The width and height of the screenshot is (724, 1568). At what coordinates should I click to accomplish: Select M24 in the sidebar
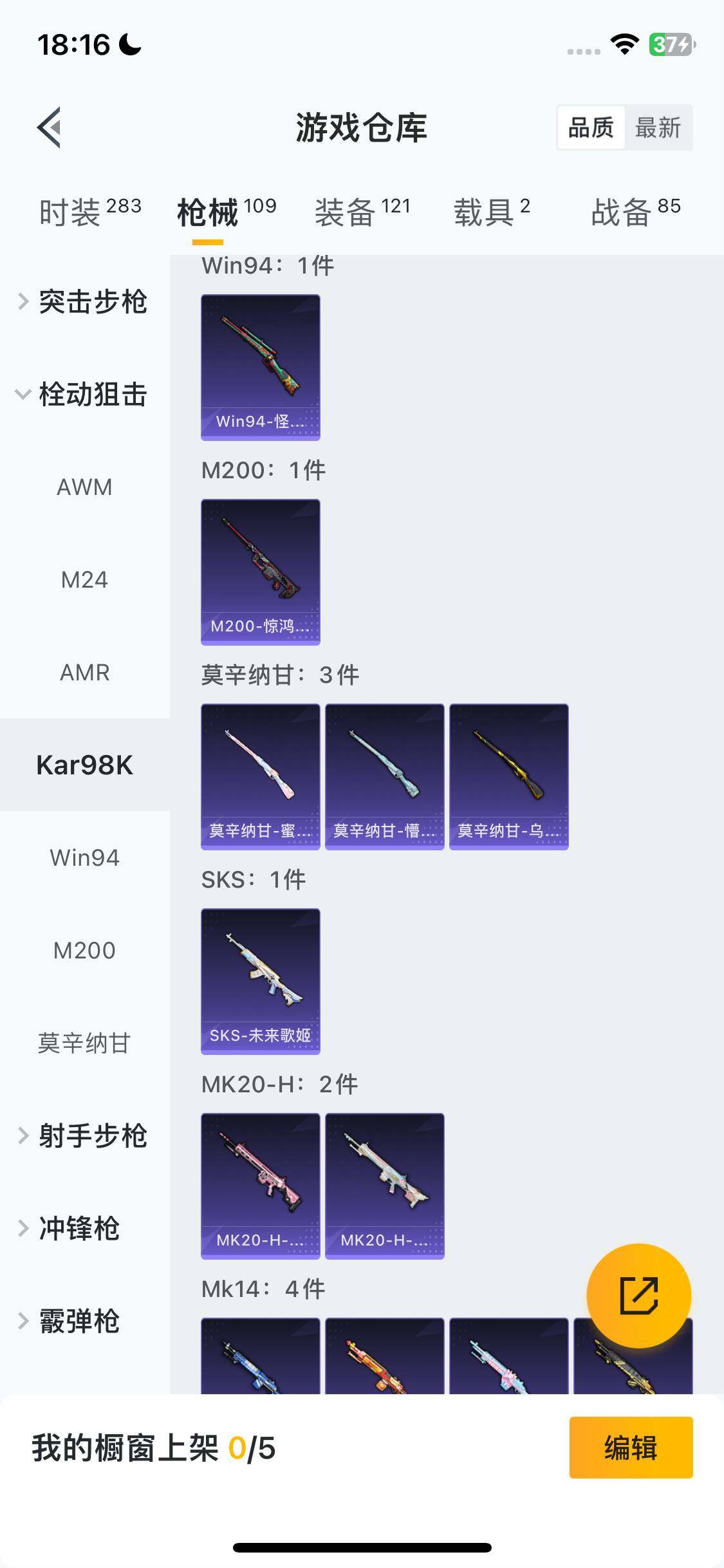(85, 580)
